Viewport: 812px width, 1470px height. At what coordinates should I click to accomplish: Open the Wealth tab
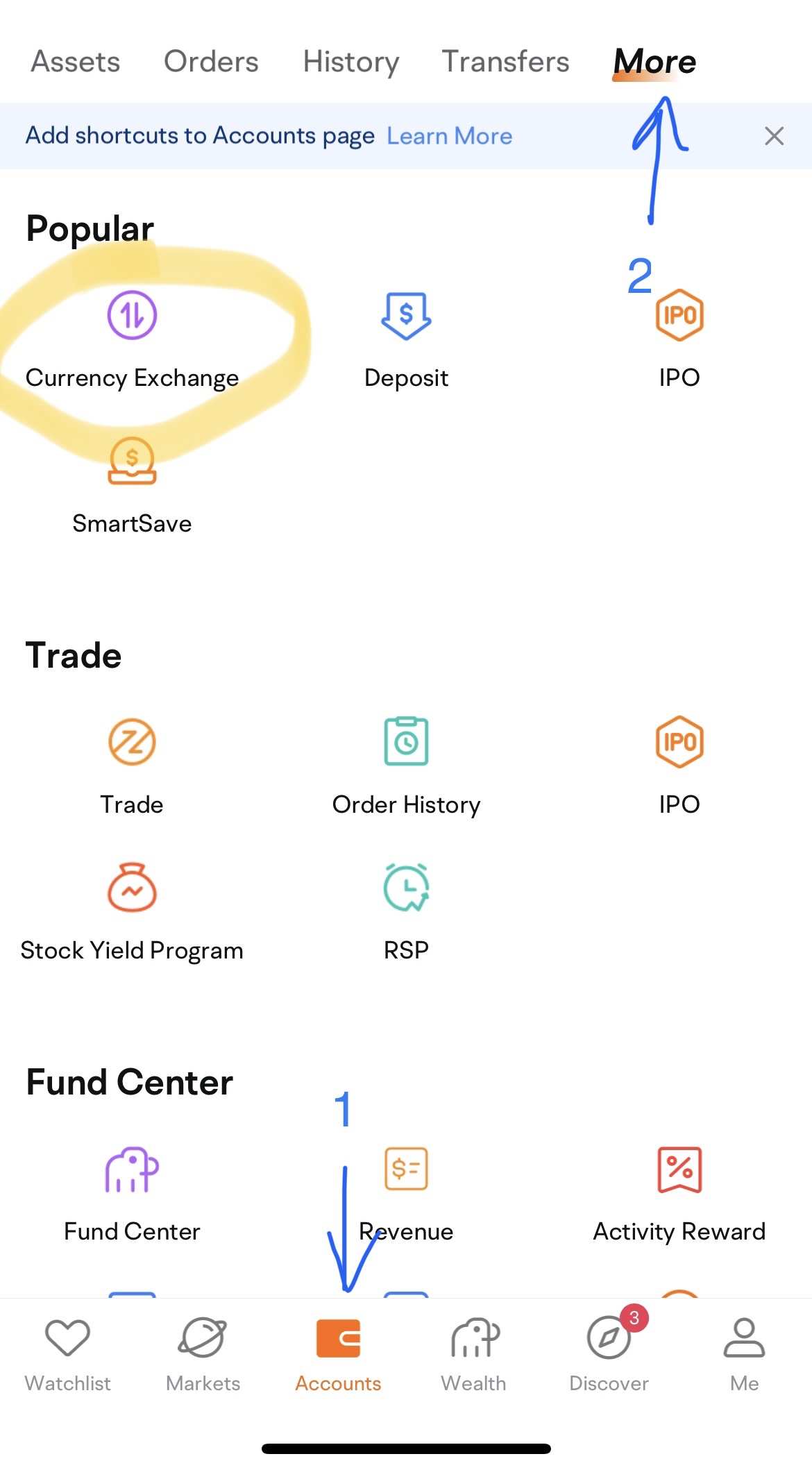click(473, 1355)
